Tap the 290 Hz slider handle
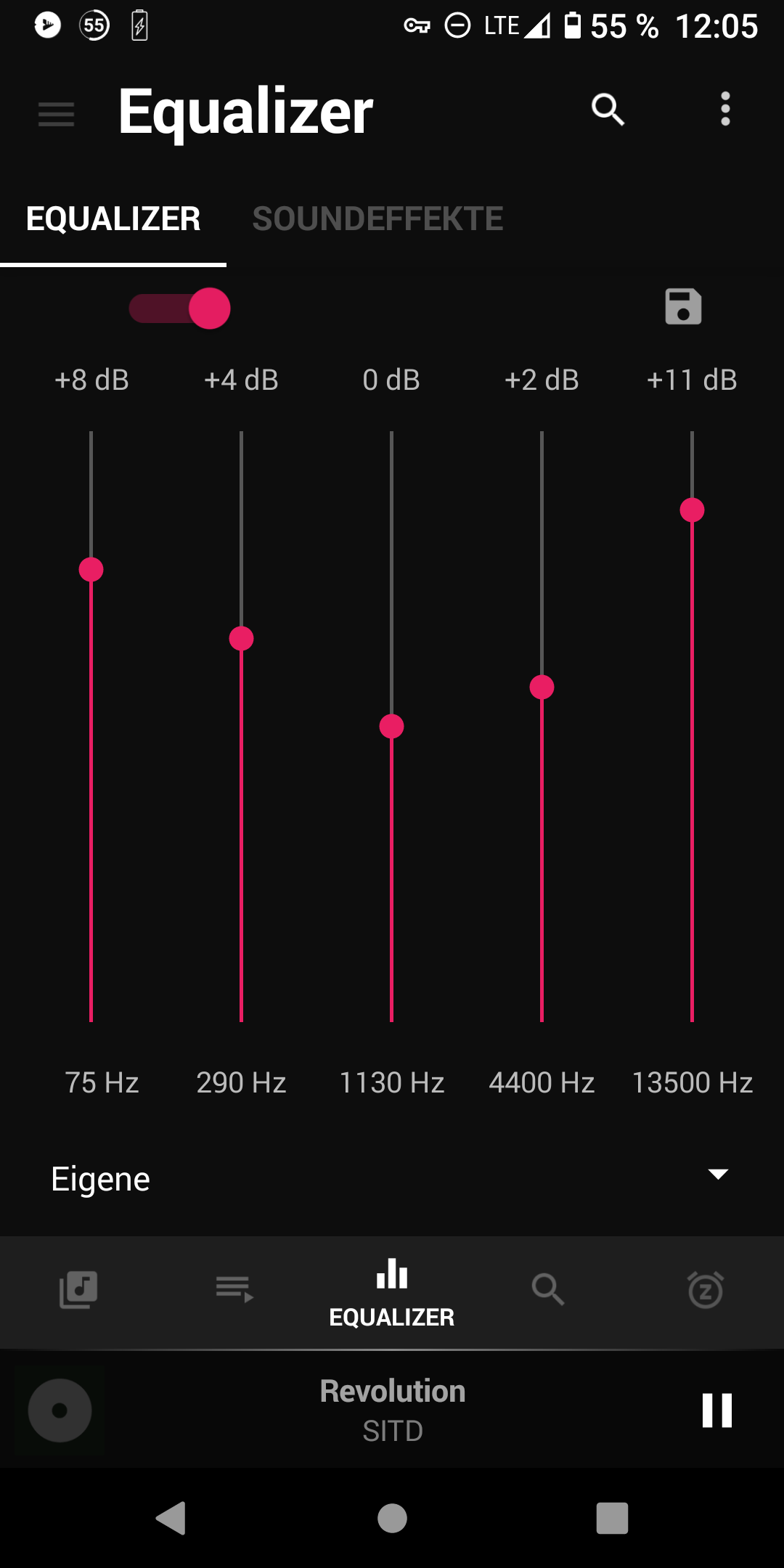 point(242,639)
